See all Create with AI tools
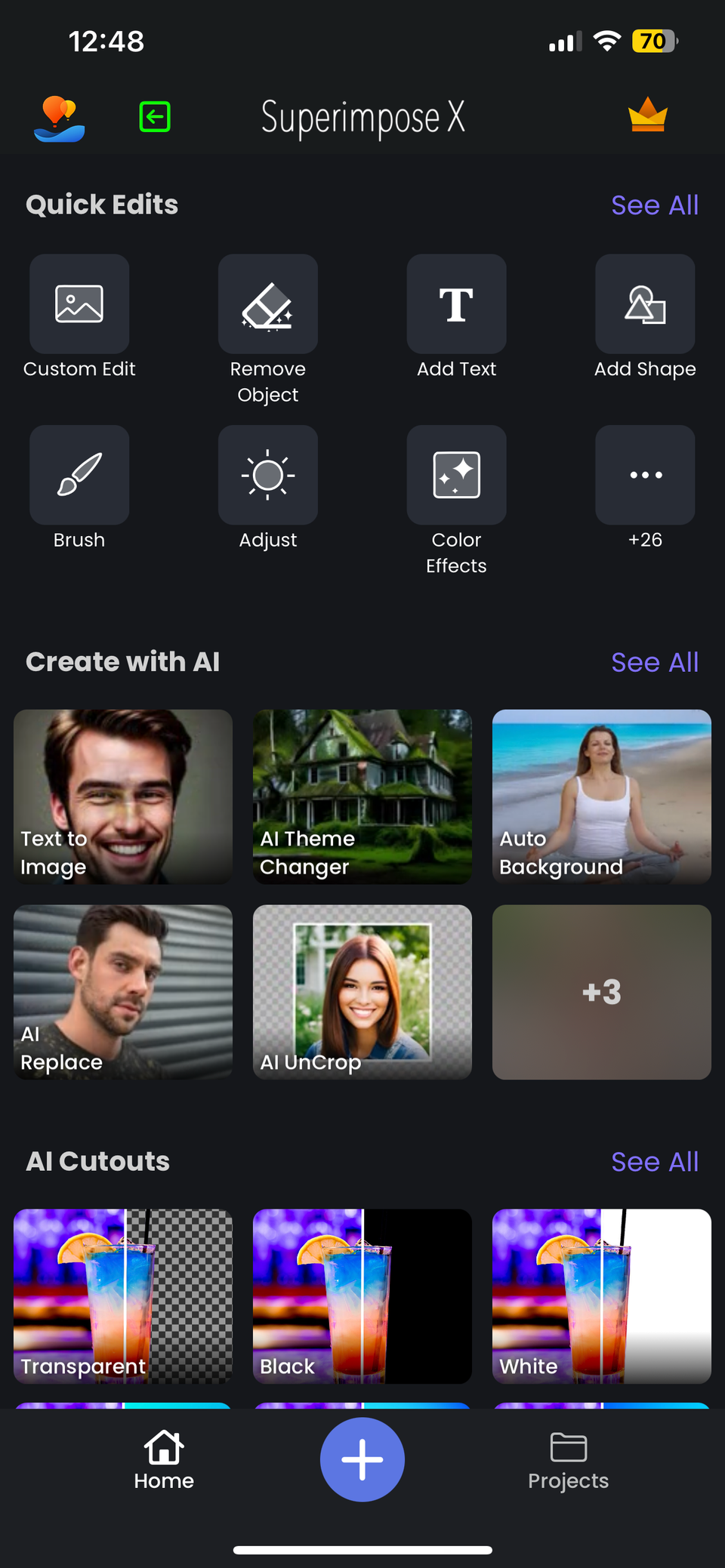 click(654, 663)
